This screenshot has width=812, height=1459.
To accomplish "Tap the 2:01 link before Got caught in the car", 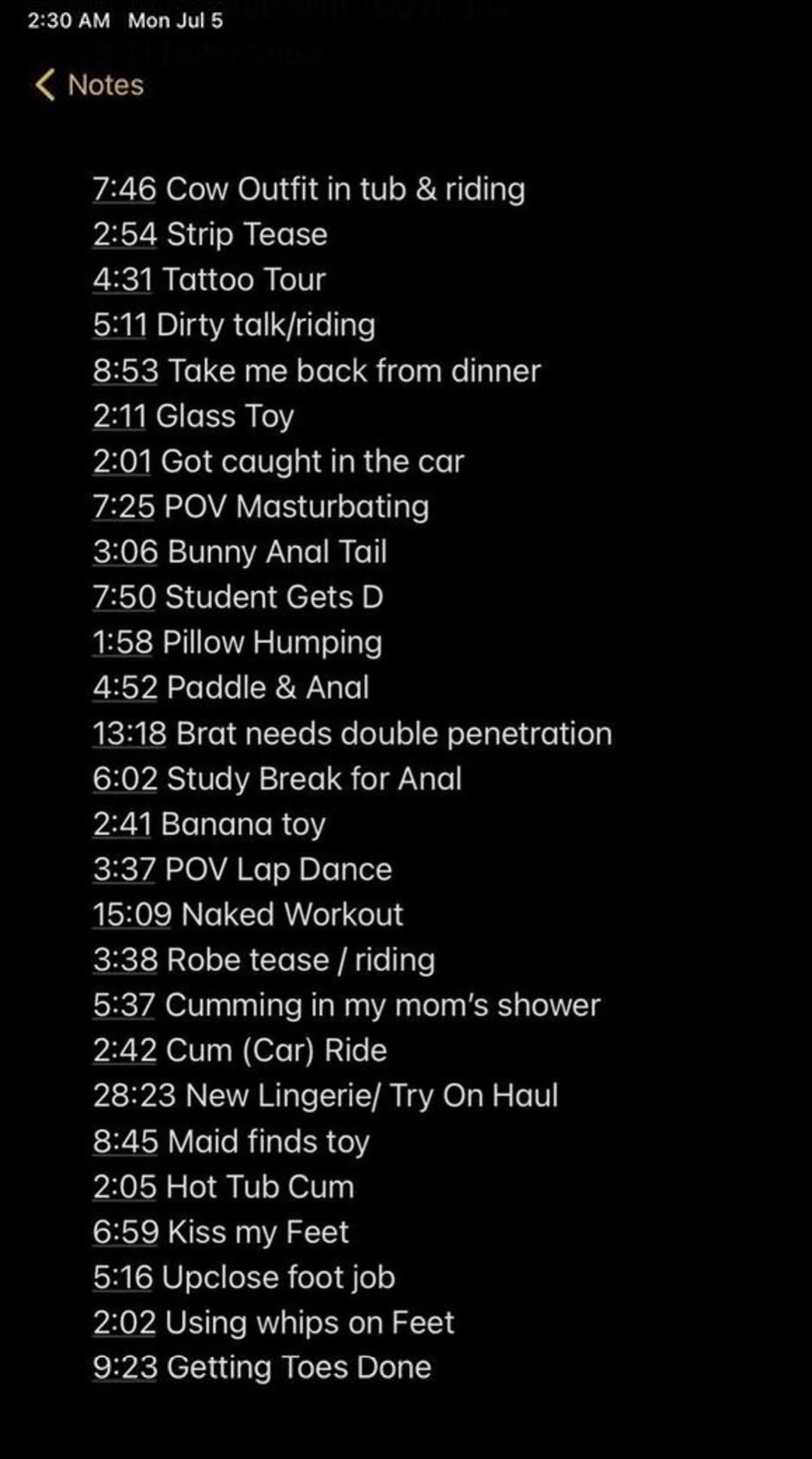I will (123, 462).
